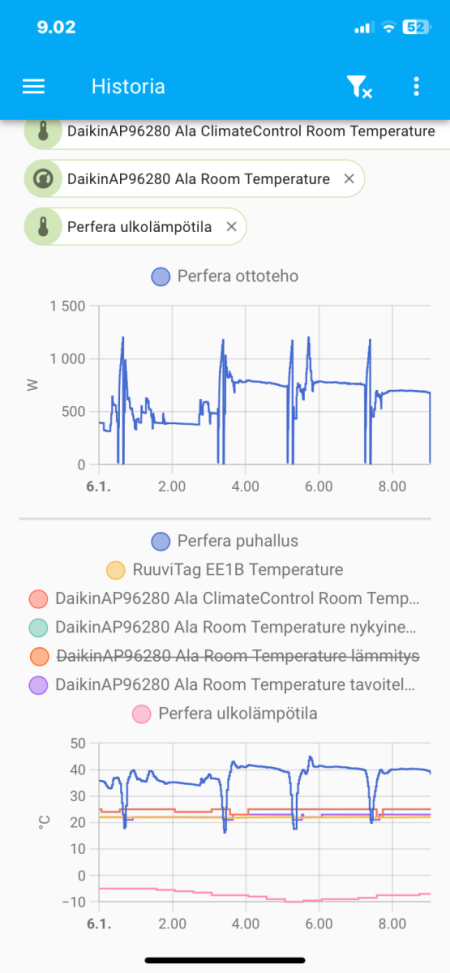Select the DaikinAP96280 Ala ClimateControl Room Temperature chip
Viewport: 450px width, 973px height.
(x=238, y=132)
